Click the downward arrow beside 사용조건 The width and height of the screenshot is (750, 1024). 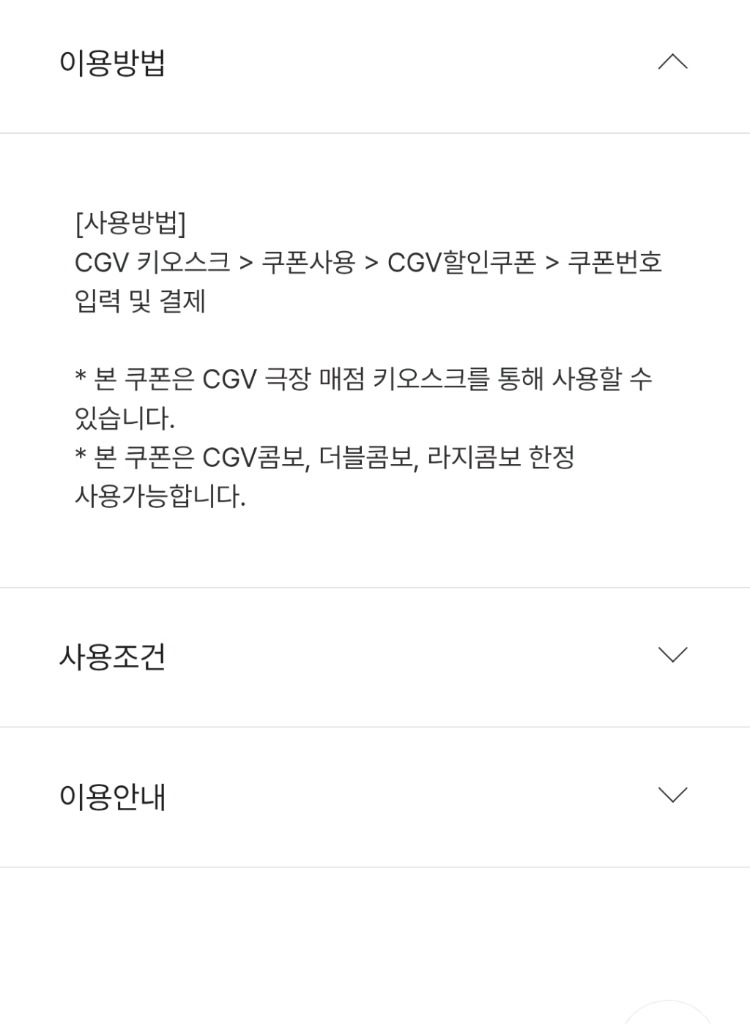[674, 655]
